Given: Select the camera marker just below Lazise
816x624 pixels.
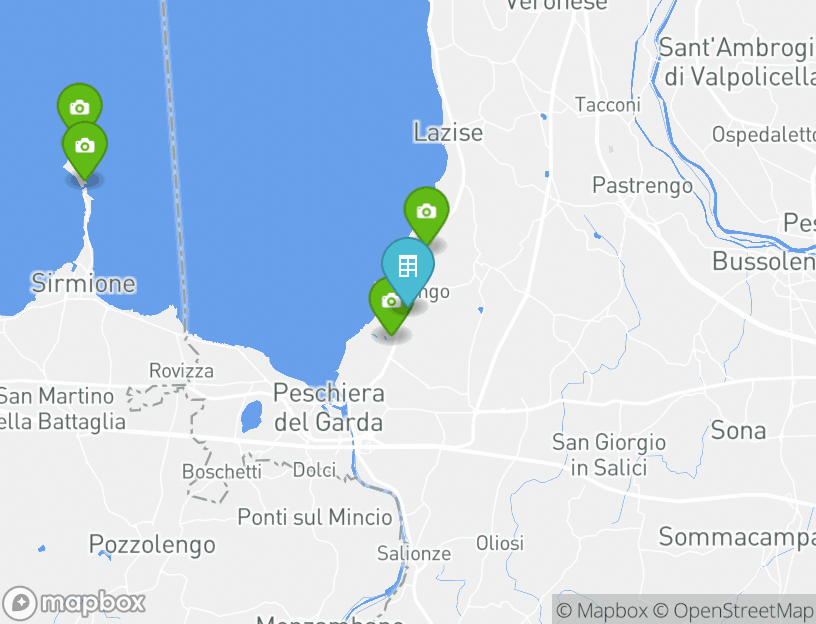Looking at the screenshot, I should pos(426,211).
